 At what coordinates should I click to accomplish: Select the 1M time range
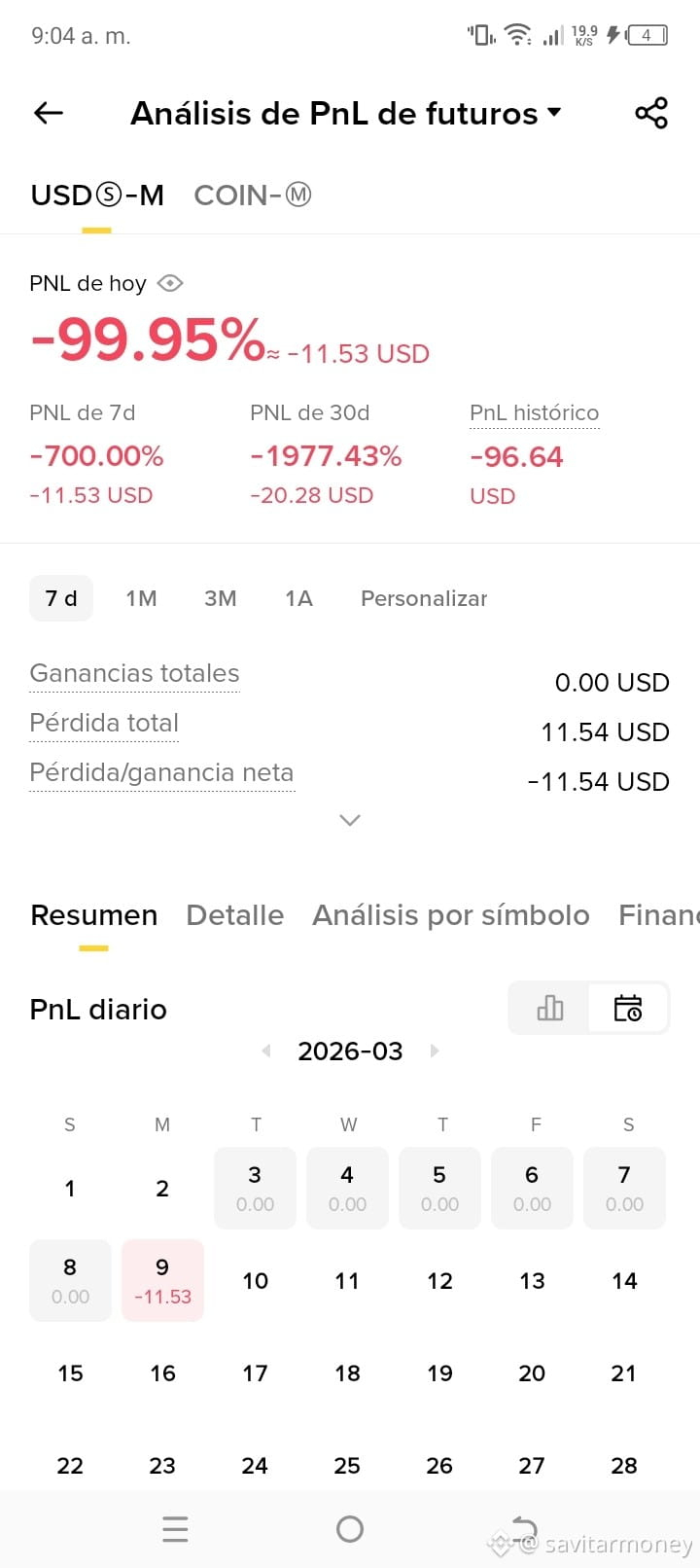point(141,598)
